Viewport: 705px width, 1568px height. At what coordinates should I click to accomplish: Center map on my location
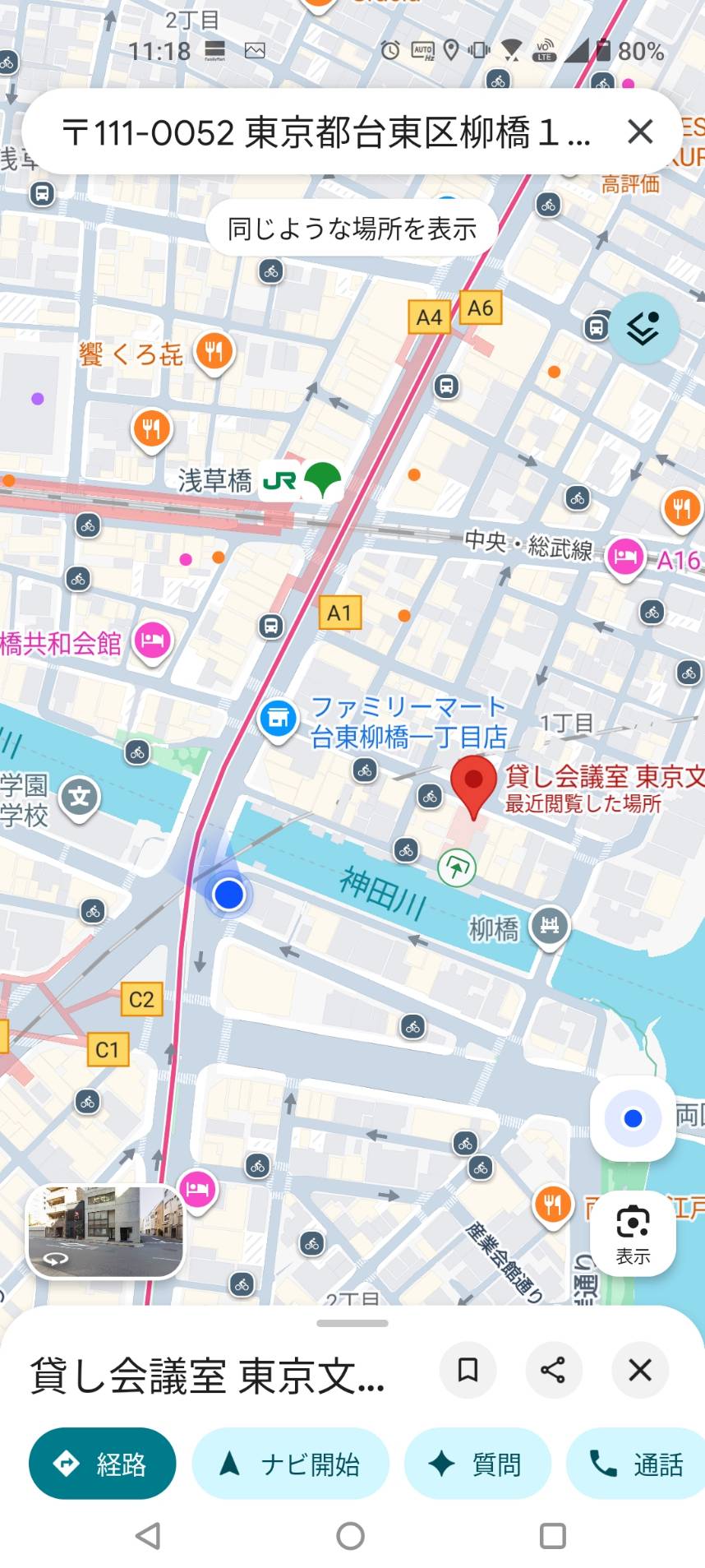coord(633,1118)
